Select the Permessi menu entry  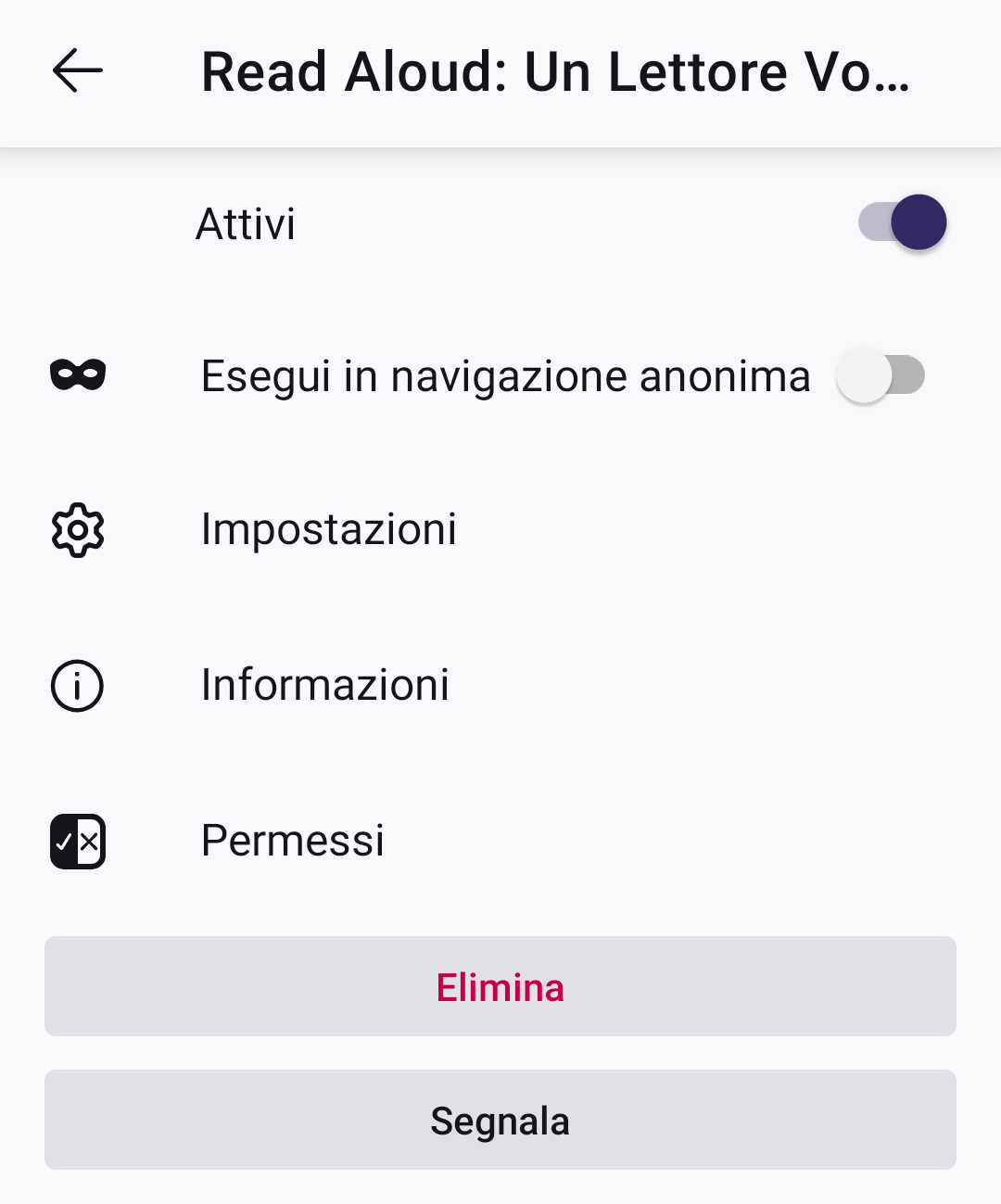(292, 840)
